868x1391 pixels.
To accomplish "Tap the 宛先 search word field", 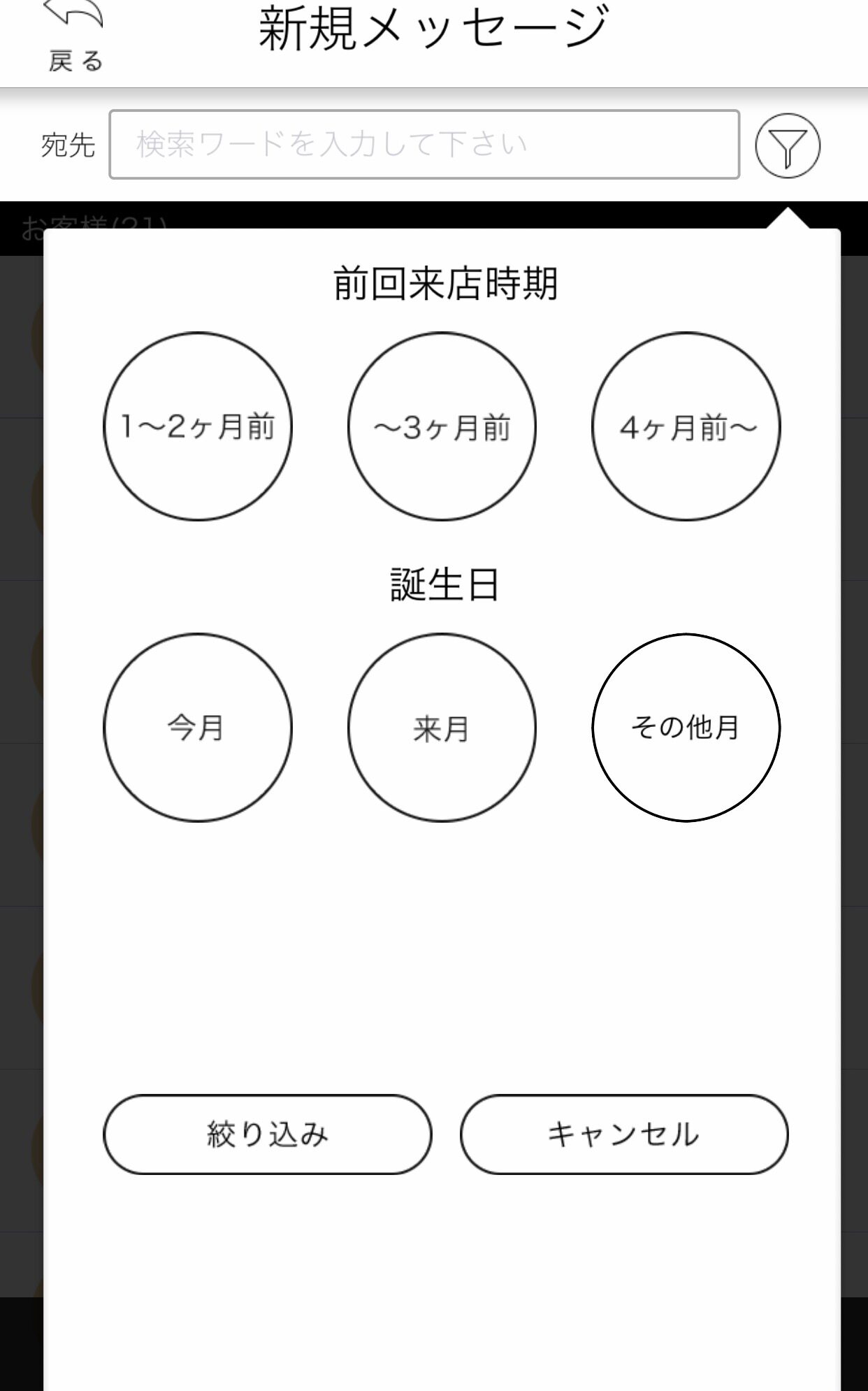I will click(424, 145).
